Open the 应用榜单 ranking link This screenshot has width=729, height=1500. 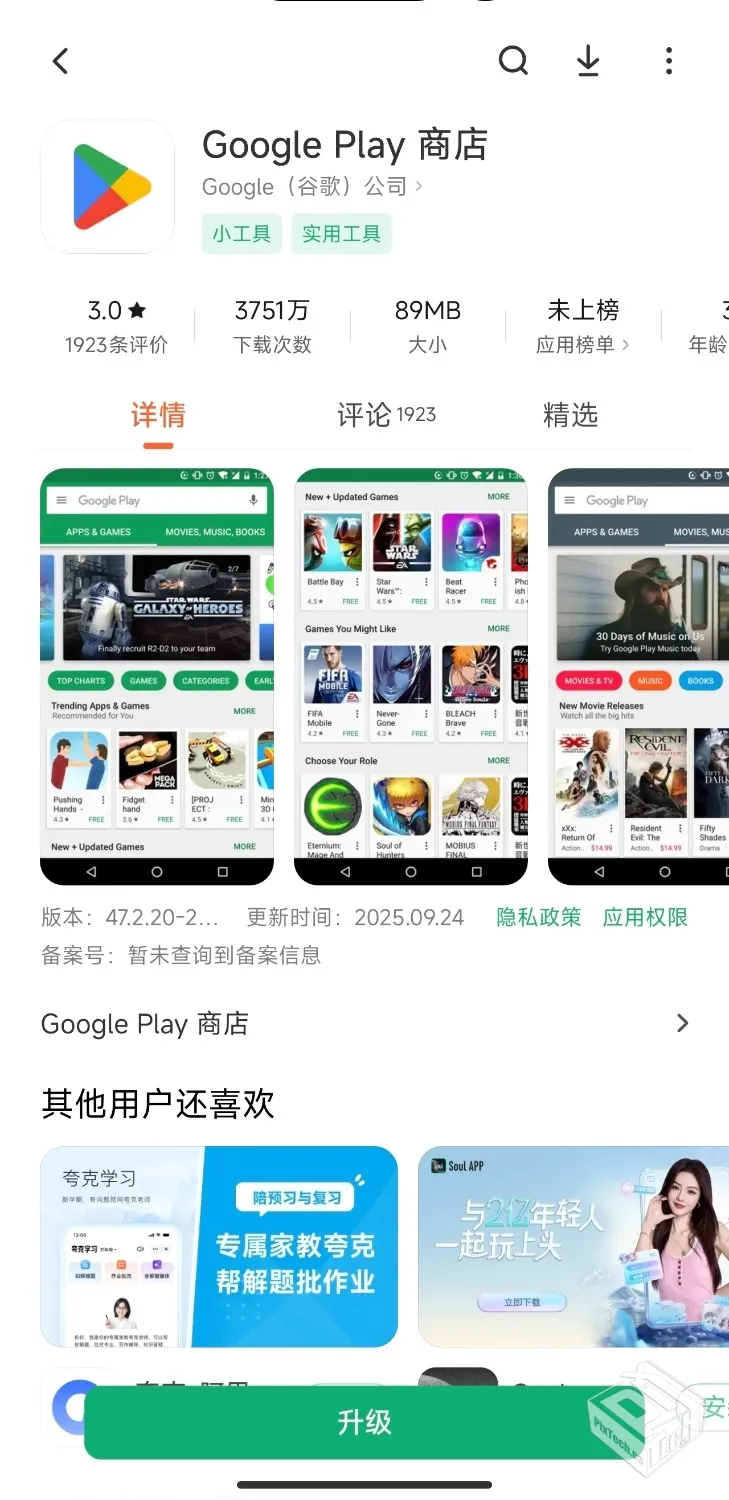pyautogui.click(x=583, y=344)
